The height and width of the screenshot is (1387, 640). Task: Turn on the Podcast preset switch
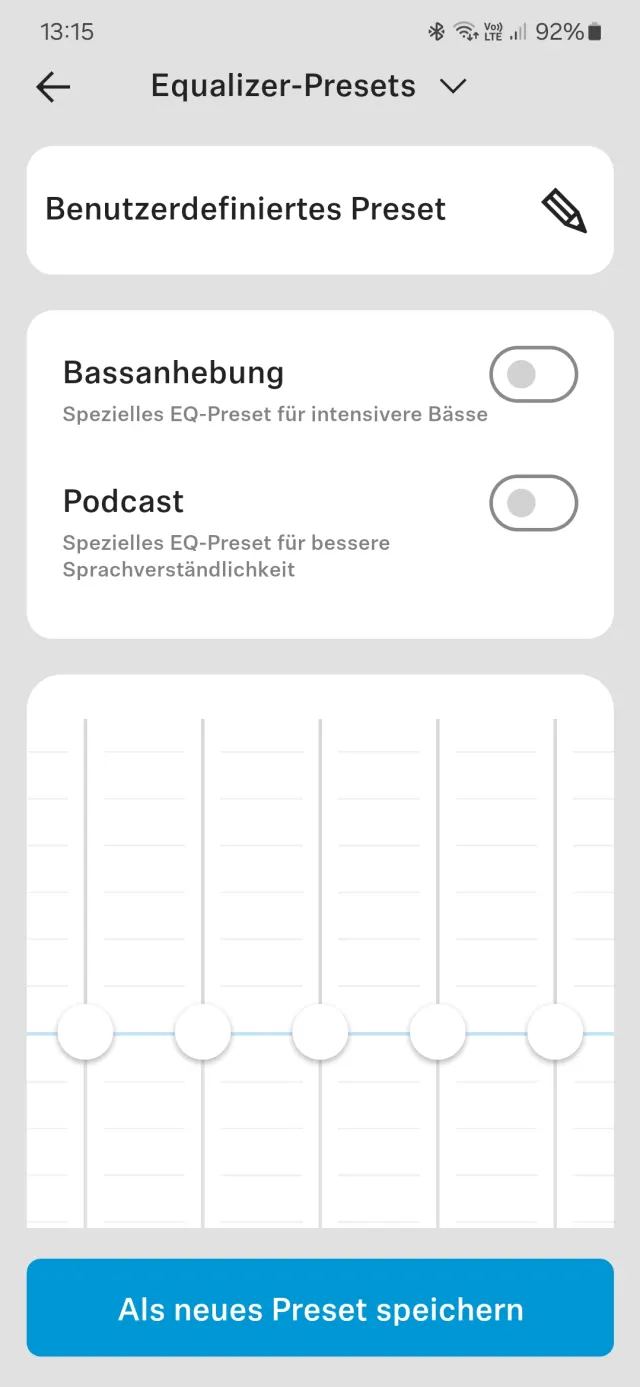tap(533, 503)
